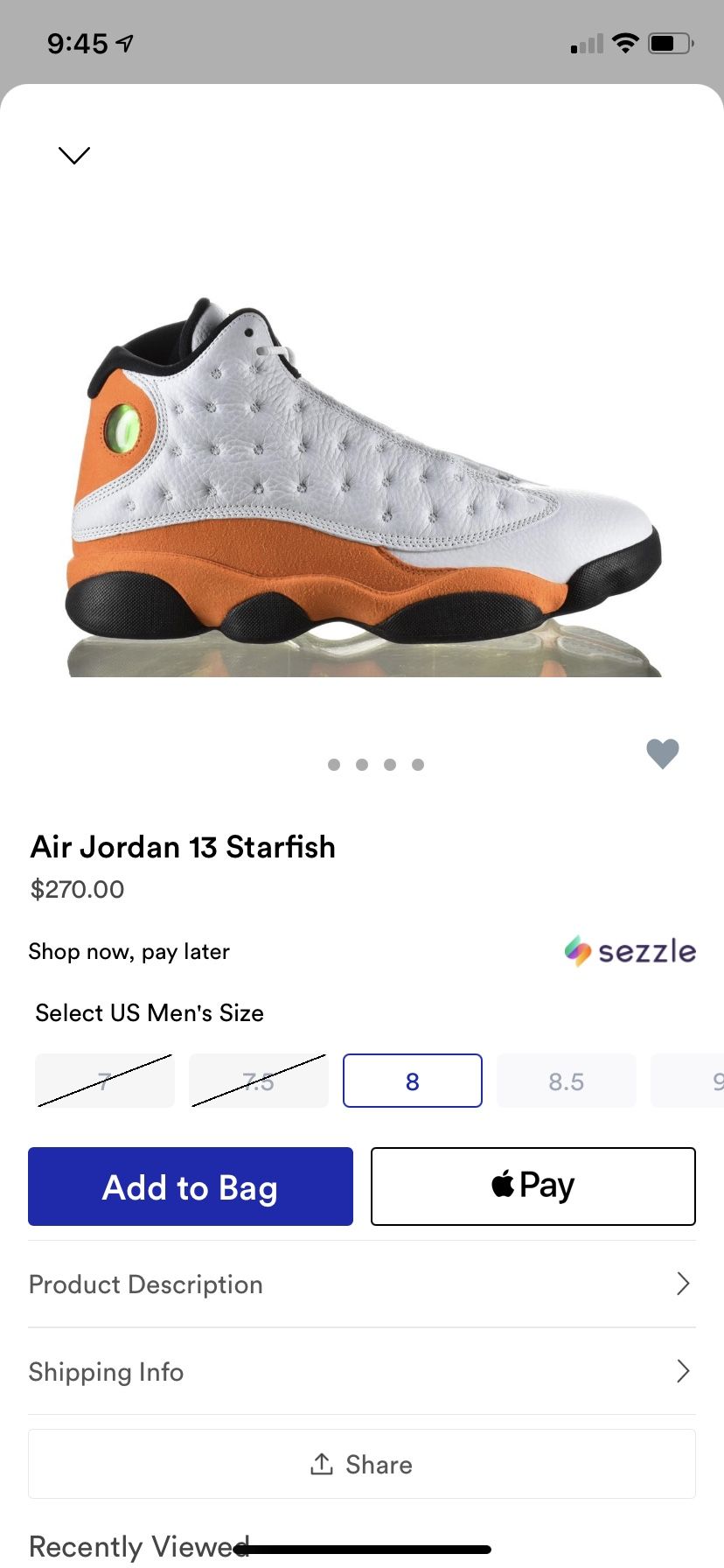This screenshot has width=724, height=1568.
Task: Favorite the Air Jordan 13 Starfish with the heart
Action: click(x=662, y=753)
